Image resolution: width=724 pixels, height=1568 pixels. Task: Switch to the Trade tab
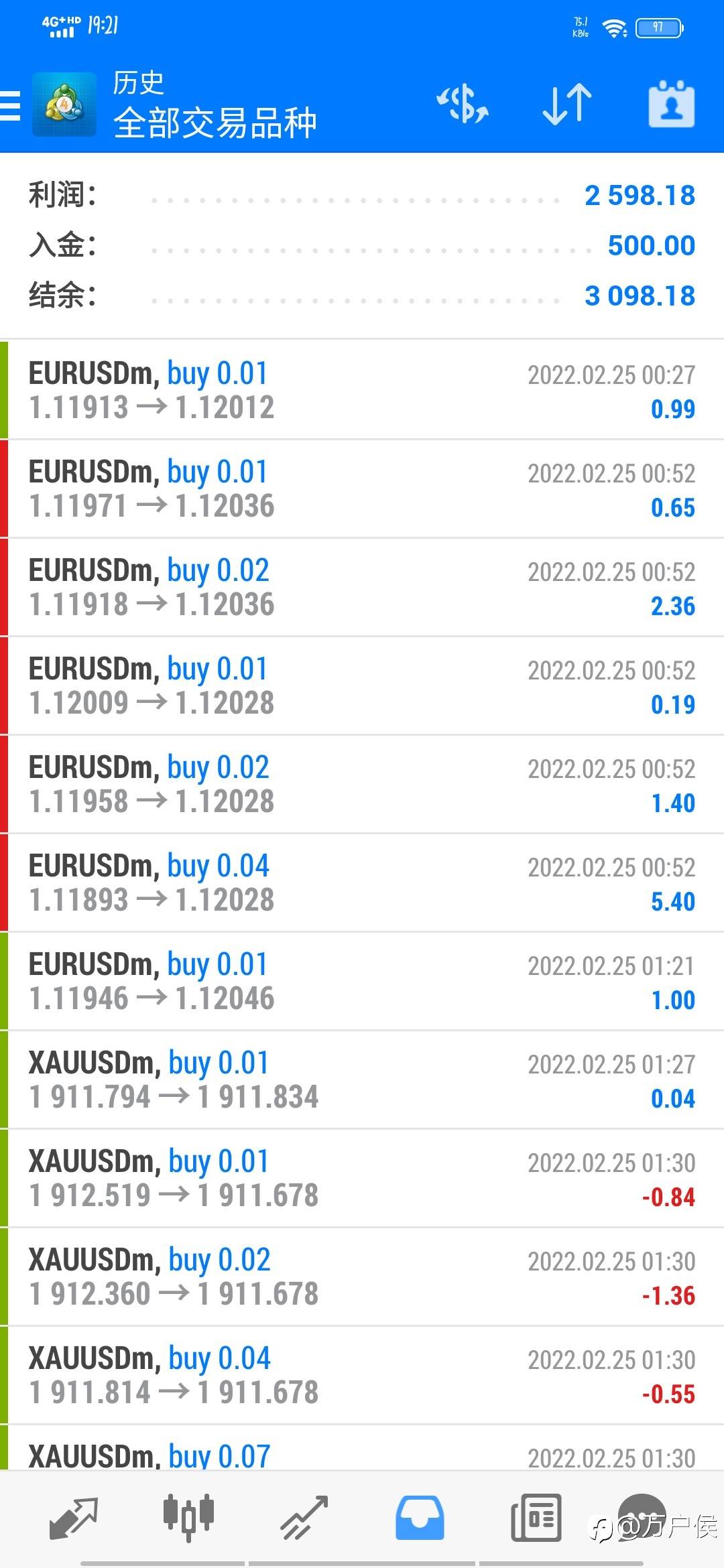[x=304, y=1518]
